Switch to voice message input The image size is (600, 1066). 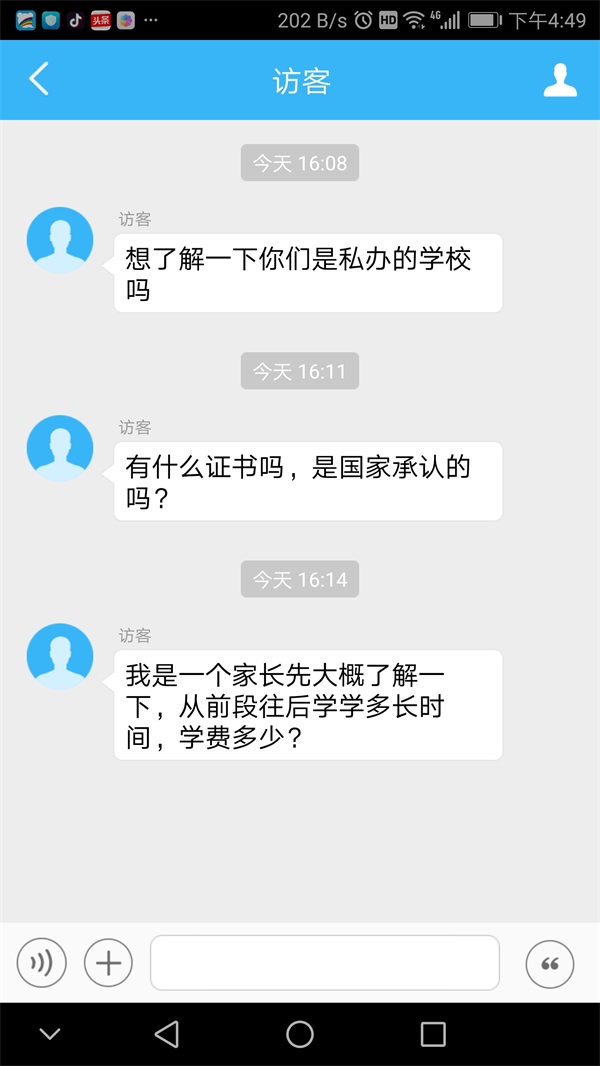point(41,963)
